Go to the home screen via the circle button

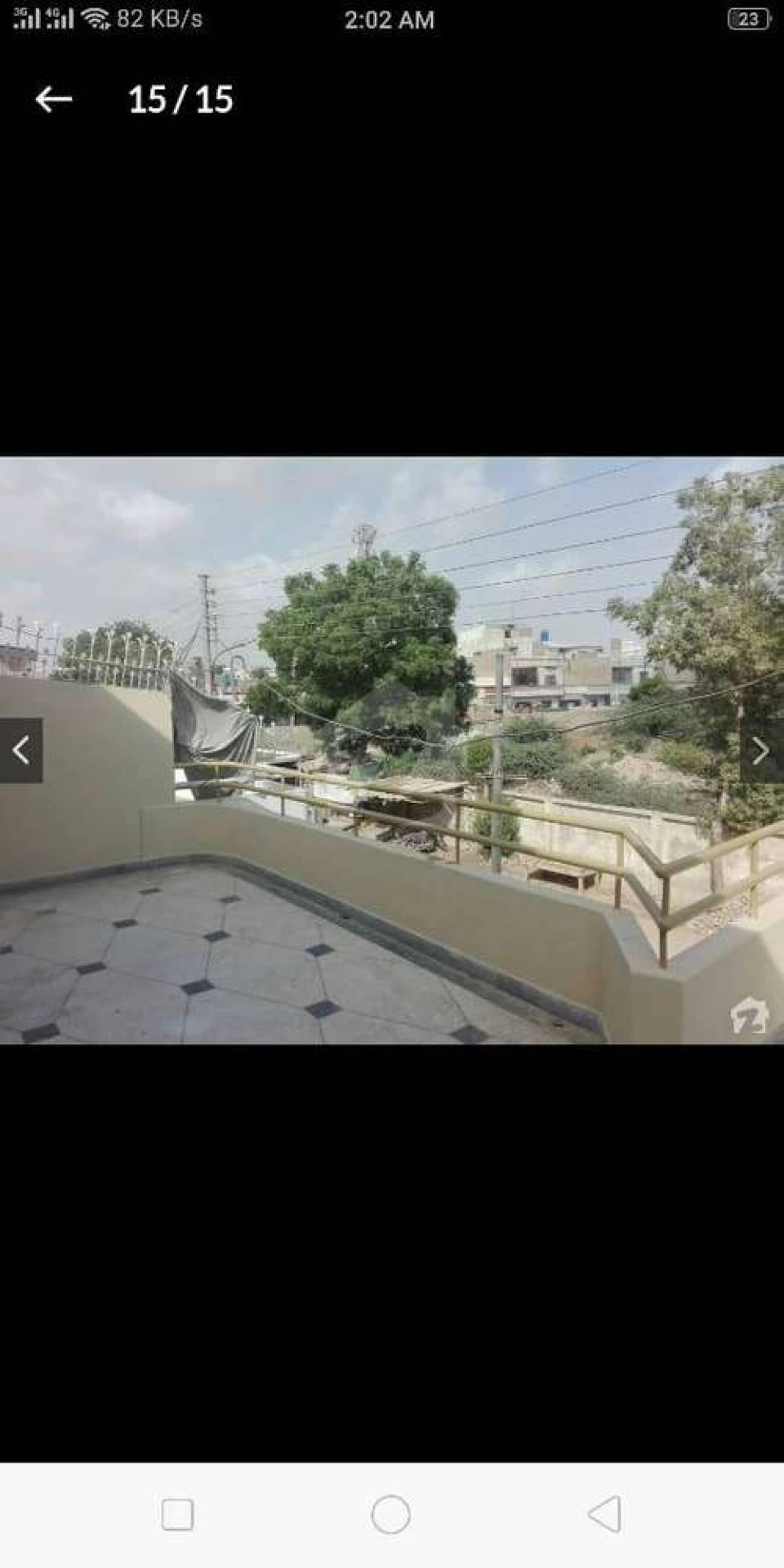390,1514
